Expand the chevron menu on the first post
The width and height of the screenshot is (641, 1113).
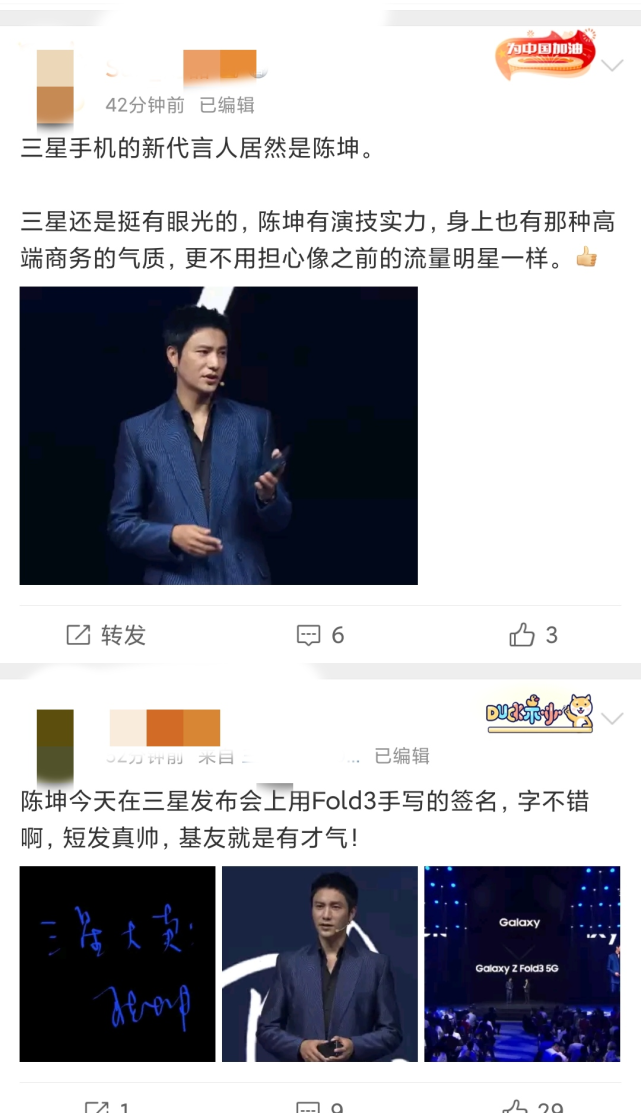(613, 65)
